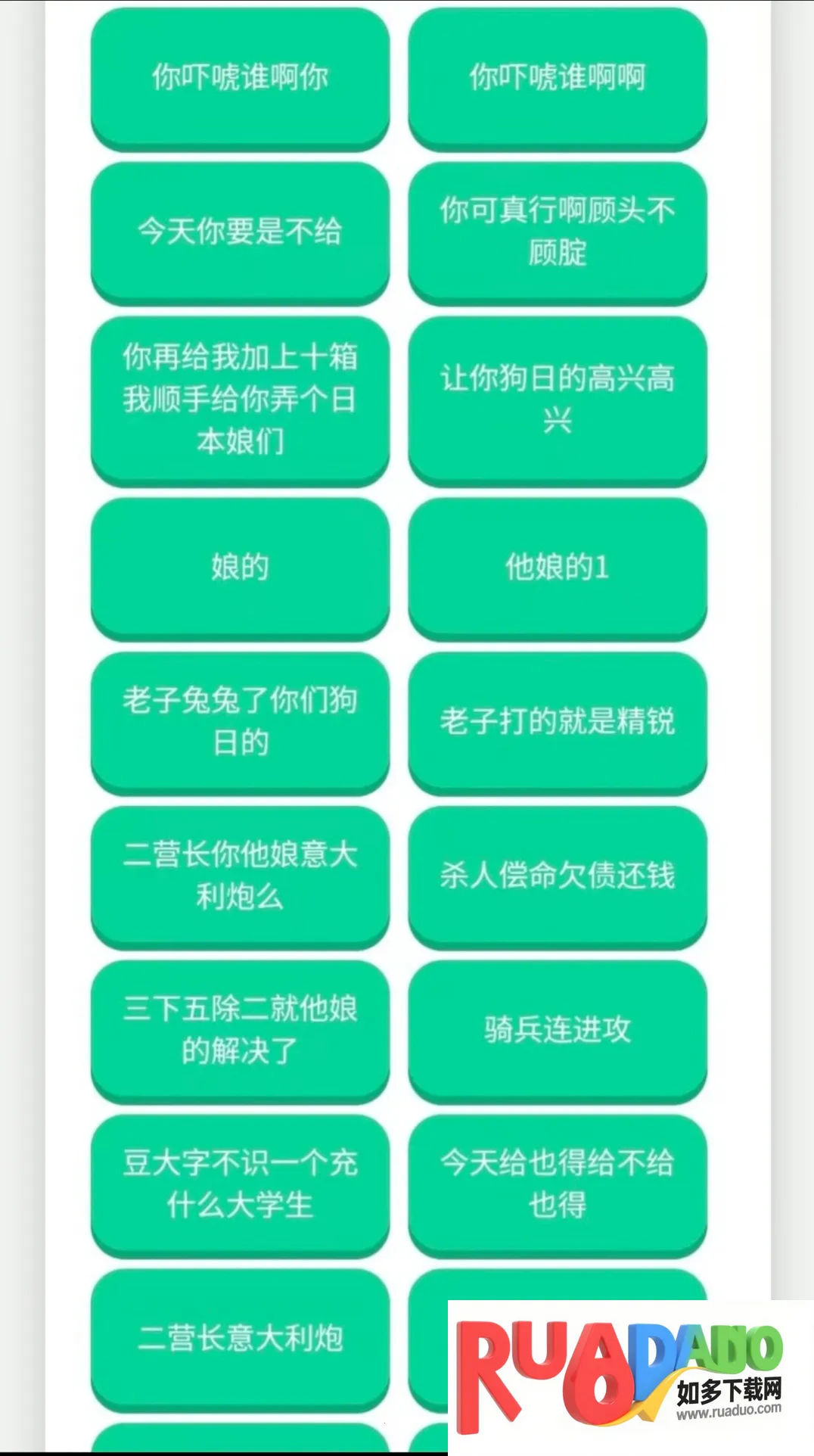Select the 他娘的1 button
This screenshot has width=814, height=1456.
coord(558,567)
